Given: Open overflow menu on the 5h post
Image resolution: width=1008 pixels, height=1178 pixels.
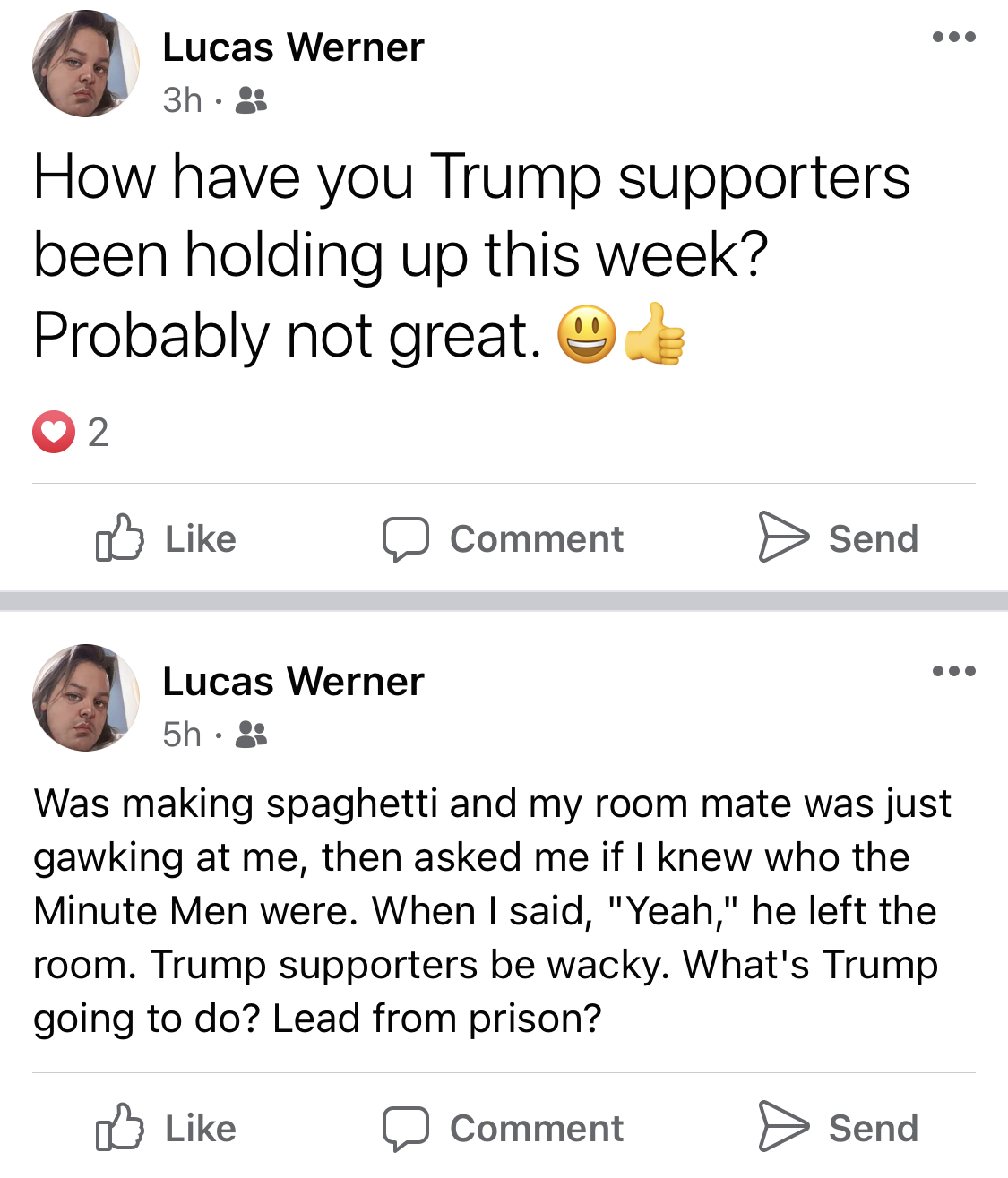Looking at the screenshot, I should 953,671.
